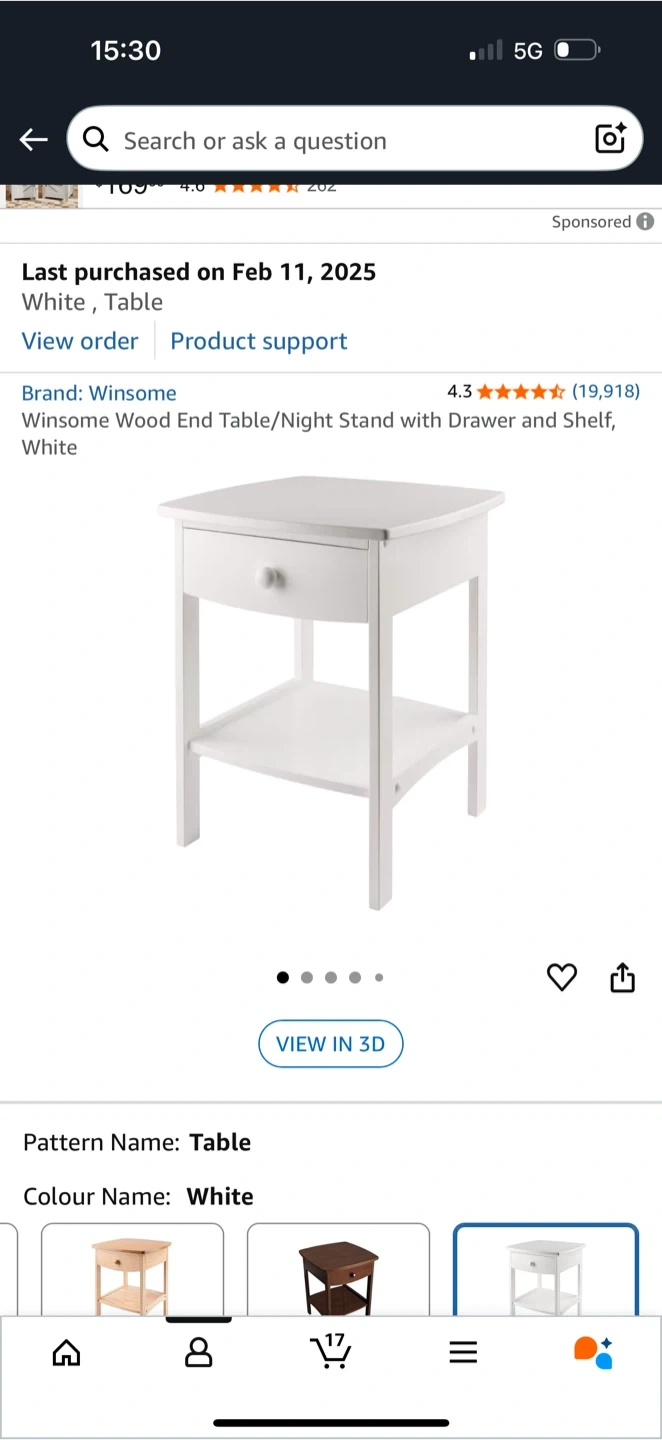The width and height of the screenshot is (662, 1440).
Task: Go back with the arrow icon
Action: 34,140
